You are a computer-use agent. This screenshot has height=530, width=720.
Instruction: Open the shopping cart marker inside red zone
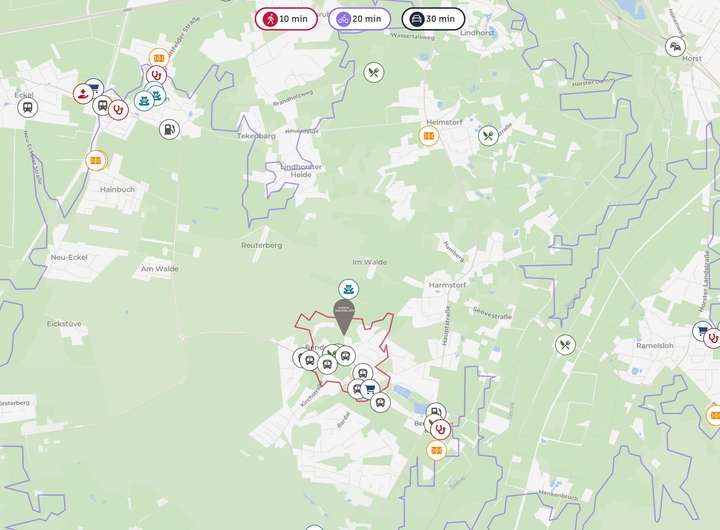pos(370,389)
